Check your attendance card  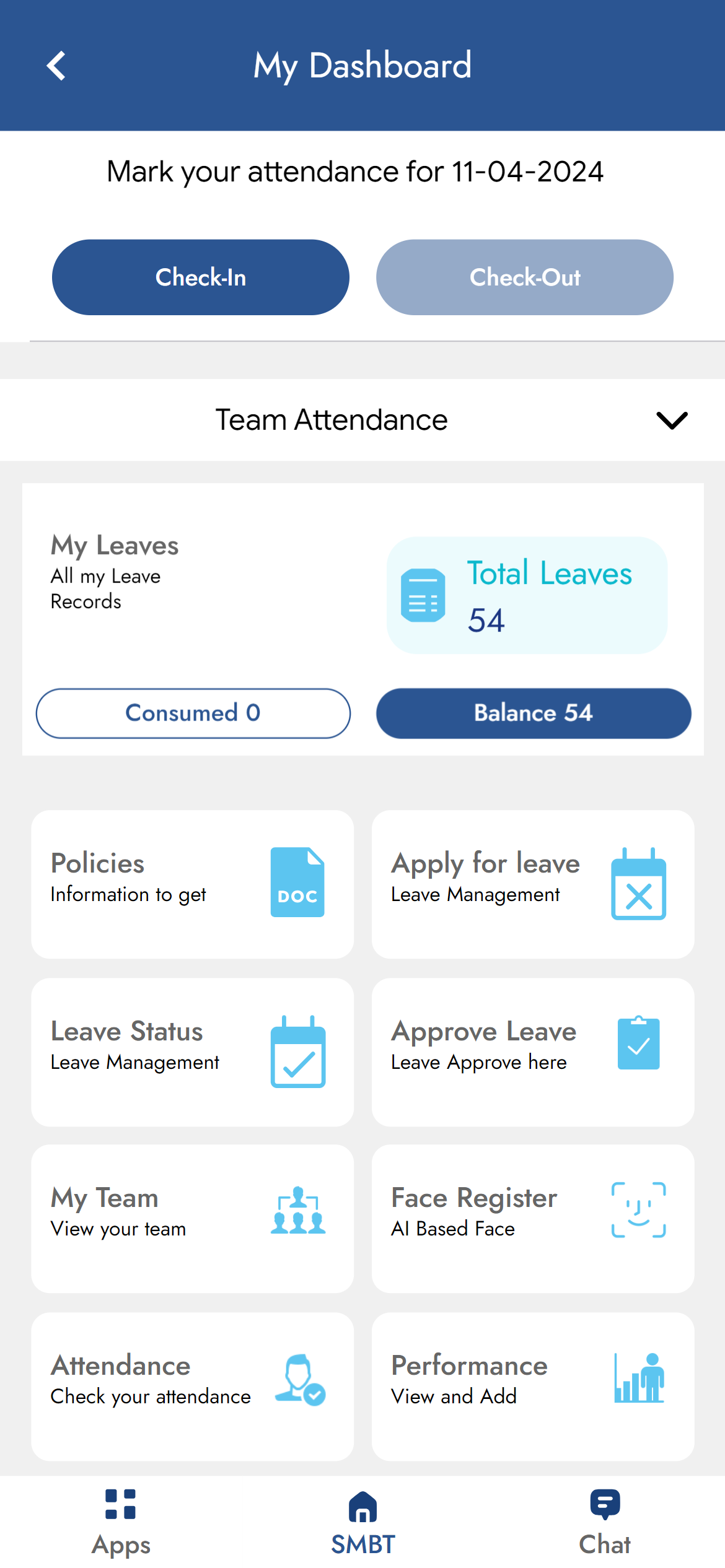click(192, 1386)
